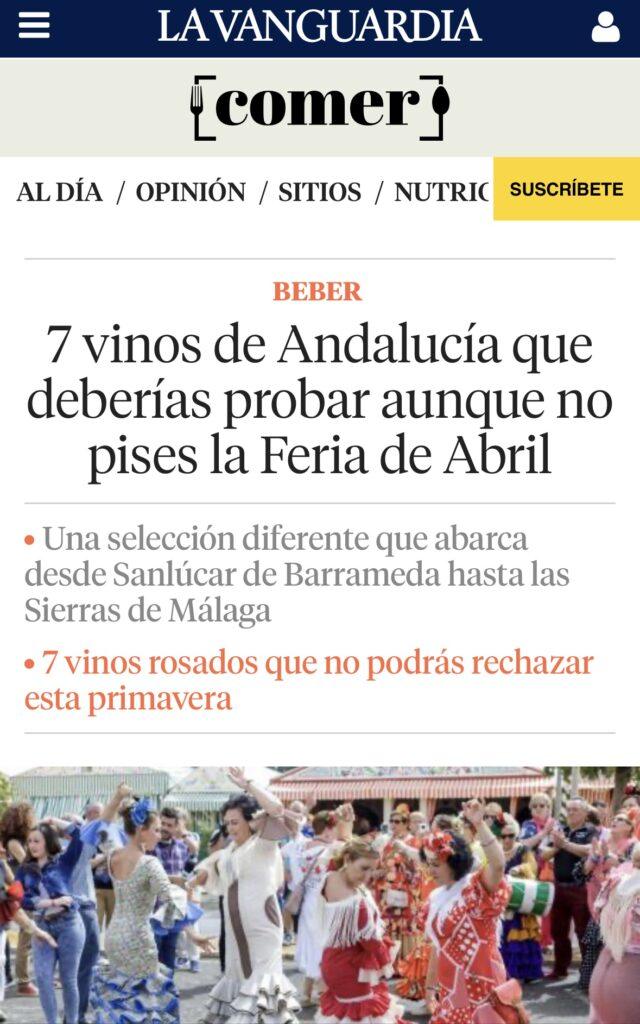The width and height of the screenshot is (640, 1024).
Task: Open the Comer section home
Action: click(x=320, y=107)
